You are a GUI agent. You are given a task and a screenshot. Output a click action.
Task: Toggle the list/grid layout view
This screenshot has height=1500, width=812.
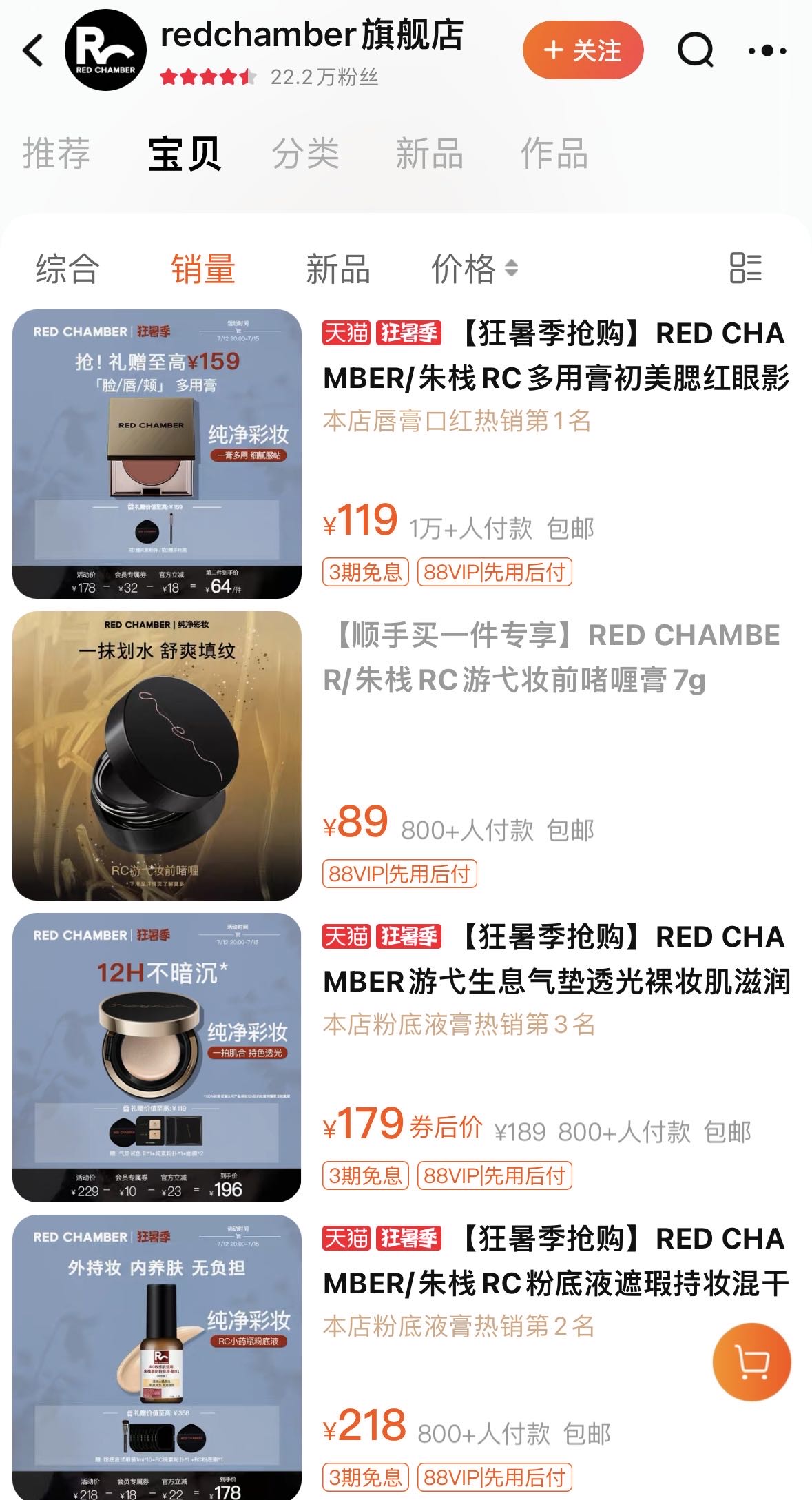pos(745,267)
